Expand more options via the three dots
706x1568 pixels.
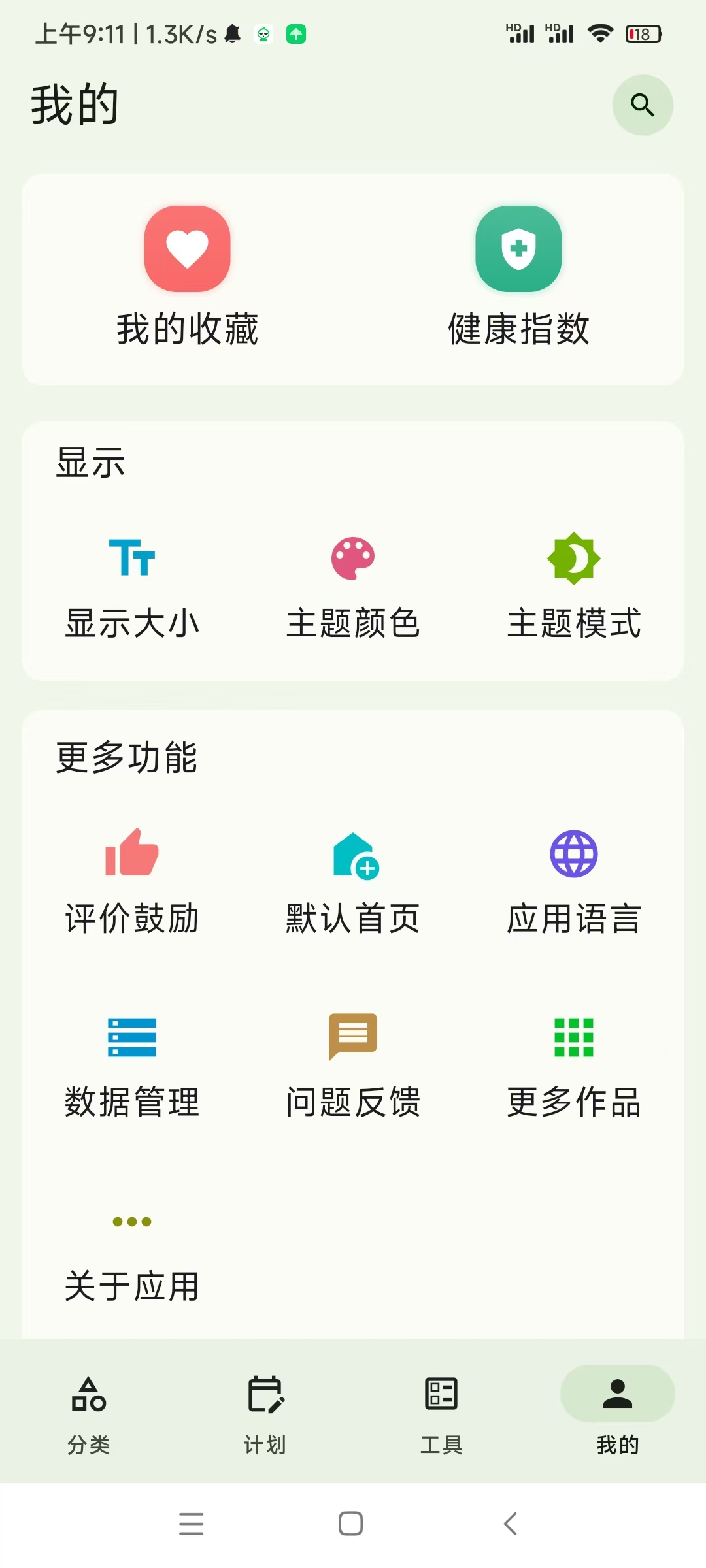click(x=131, y=1221)
